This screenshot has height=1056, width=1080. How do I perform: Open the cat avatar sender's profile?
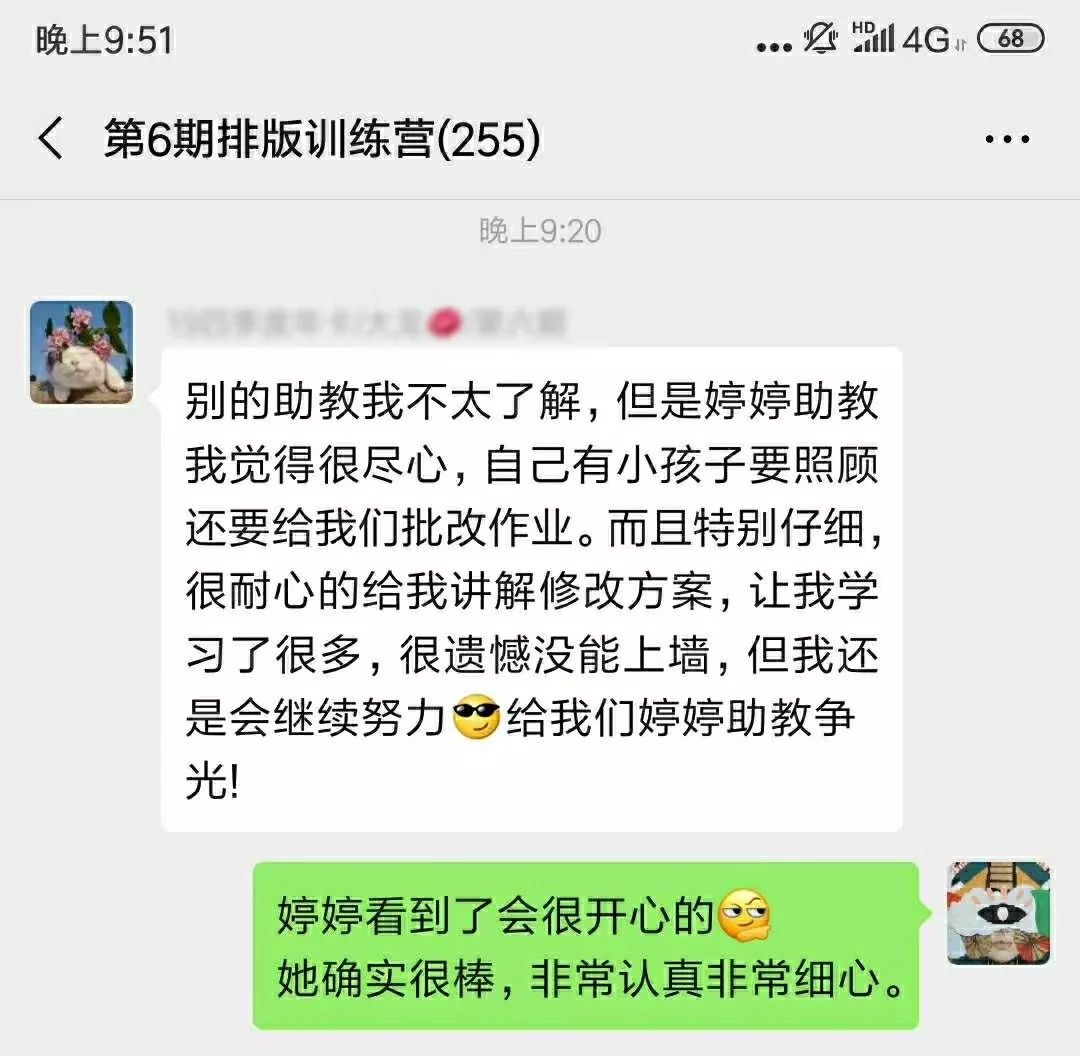click(81, 352)
